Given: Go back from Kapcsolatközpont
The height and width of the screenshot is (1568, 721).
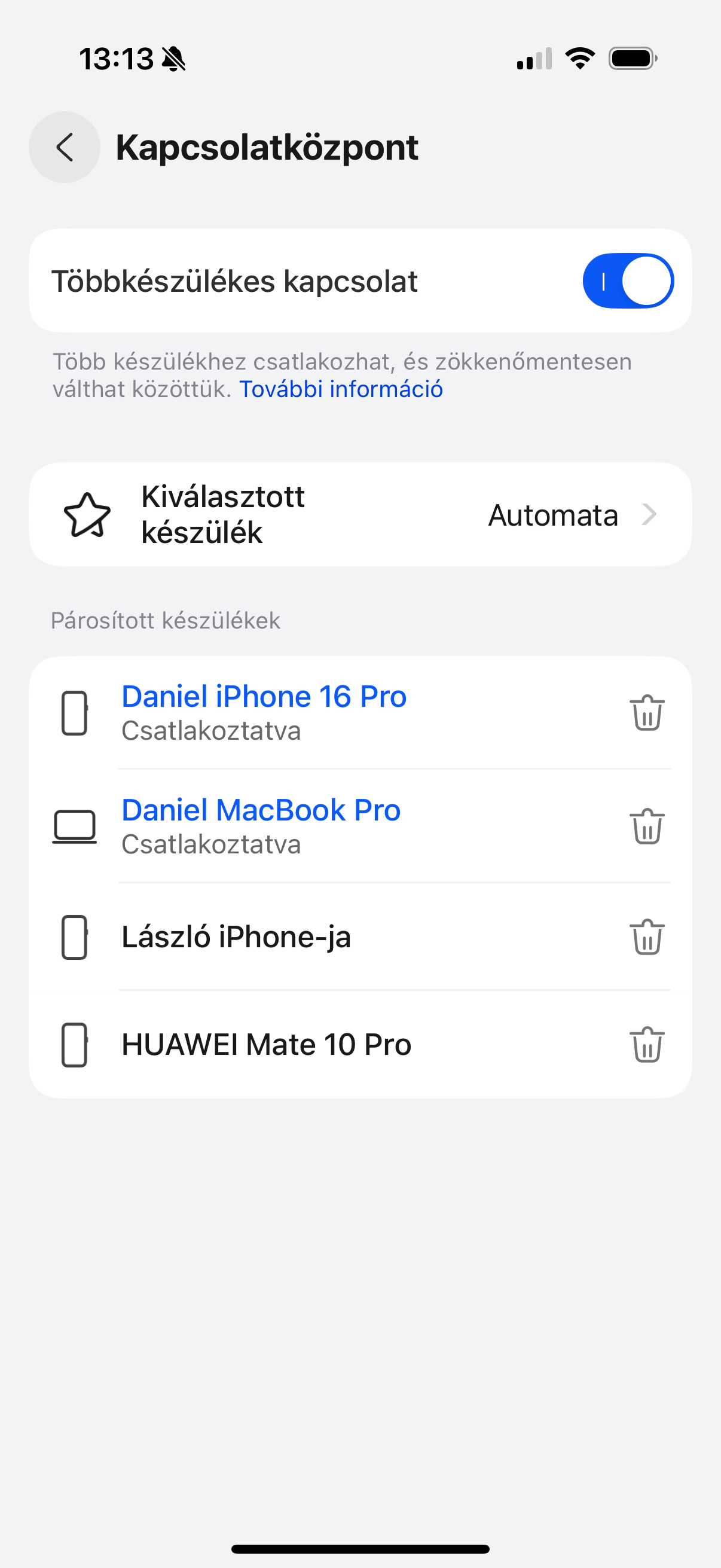Looking at the screenshot, I should (x=65, y=147).
